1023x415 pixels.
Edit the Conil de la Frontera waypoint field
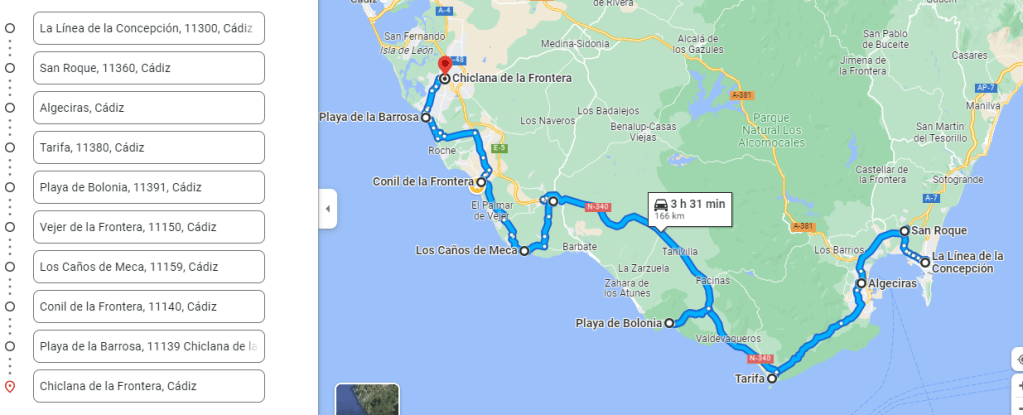click(x=148, y=307)
